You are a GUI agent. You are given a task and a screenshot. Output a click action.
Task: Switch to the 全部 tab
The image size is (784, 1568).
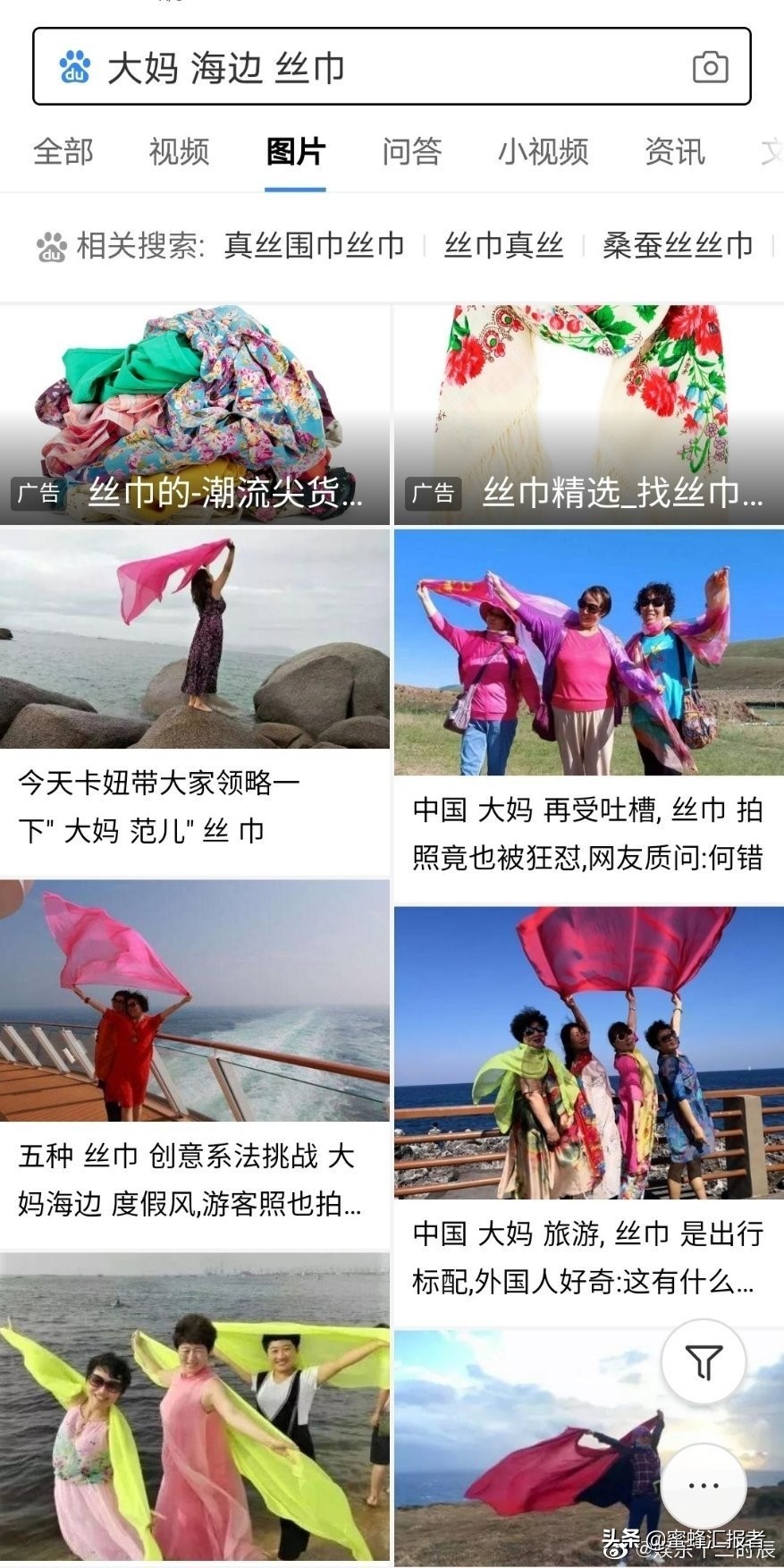(63, 152)
